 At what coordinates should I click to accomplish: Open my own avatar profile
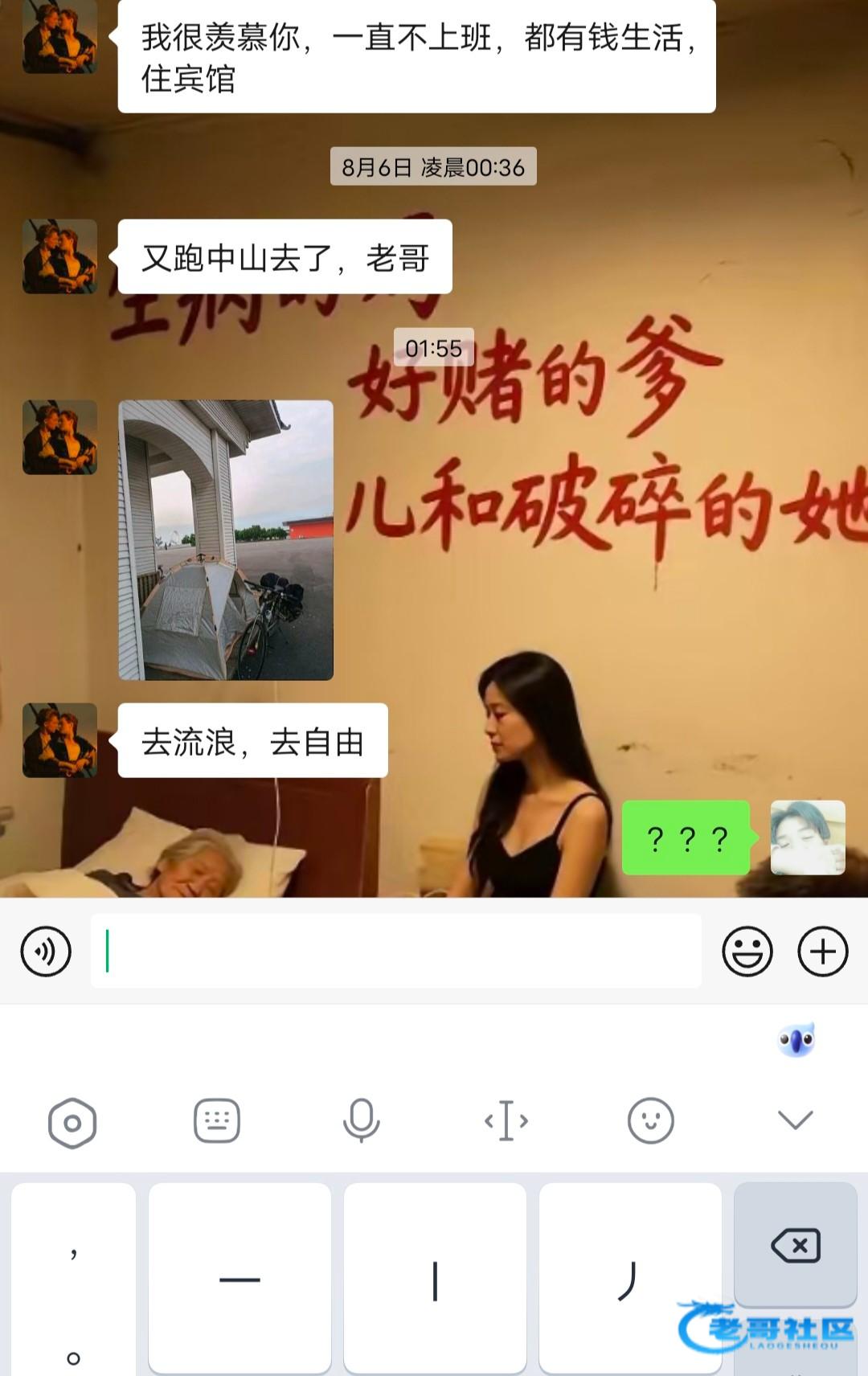tap(808, 837)
